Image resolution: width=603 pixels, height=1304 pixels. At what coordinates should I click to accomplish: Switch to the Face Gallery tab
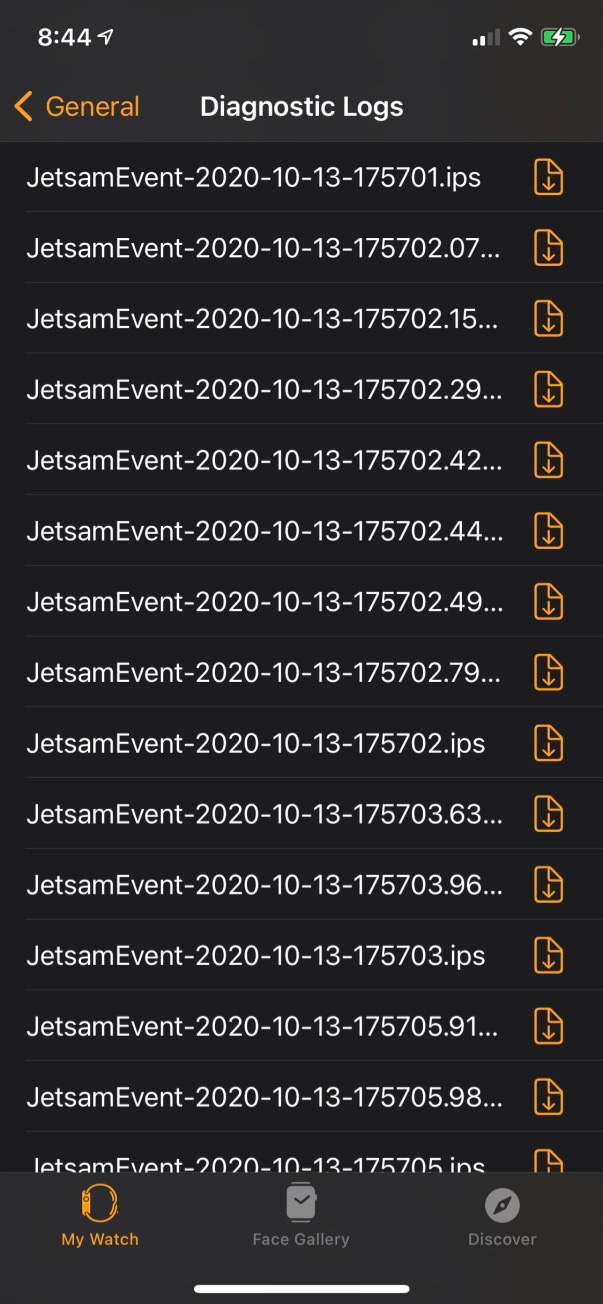301,1215
